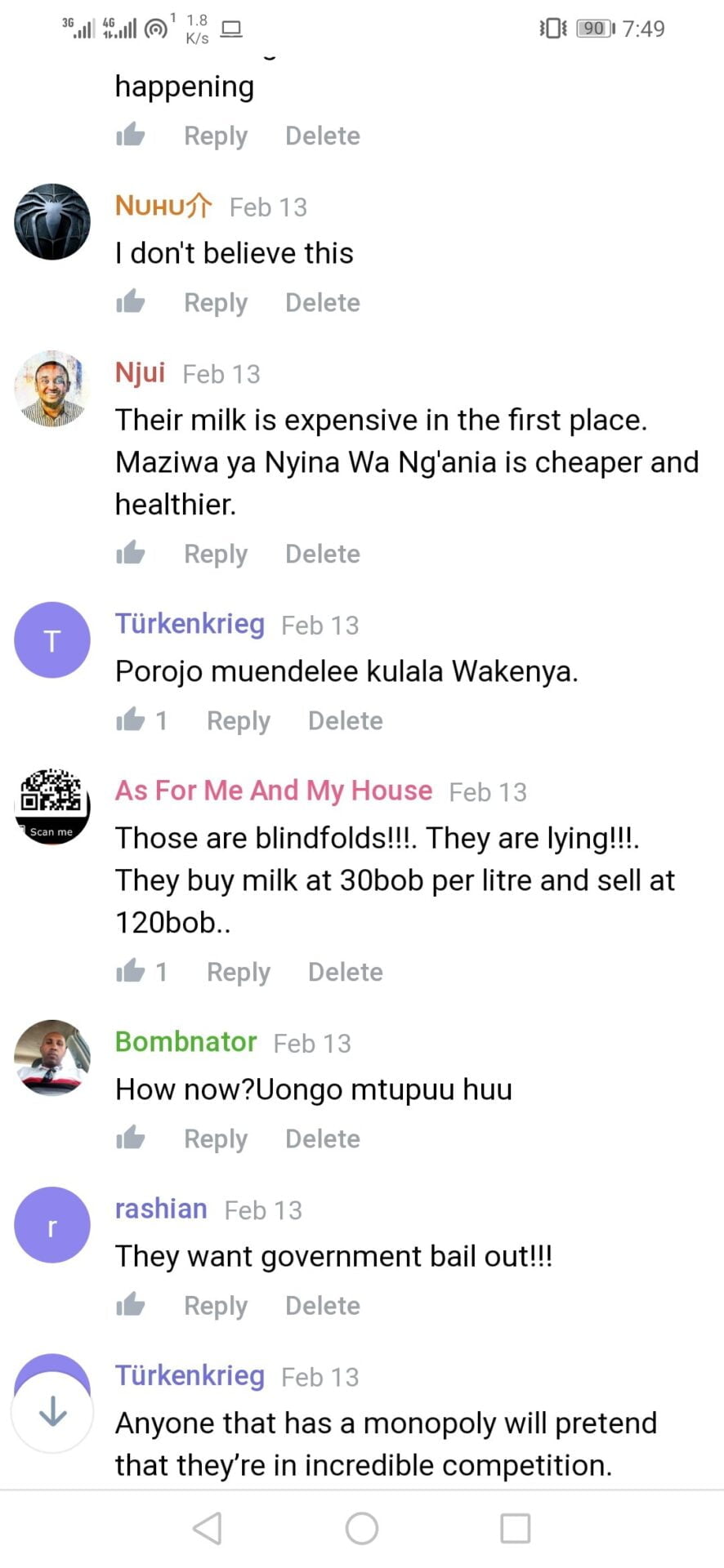
Task: Reply to Nuhu's comment
Action: tap(215, 303)
